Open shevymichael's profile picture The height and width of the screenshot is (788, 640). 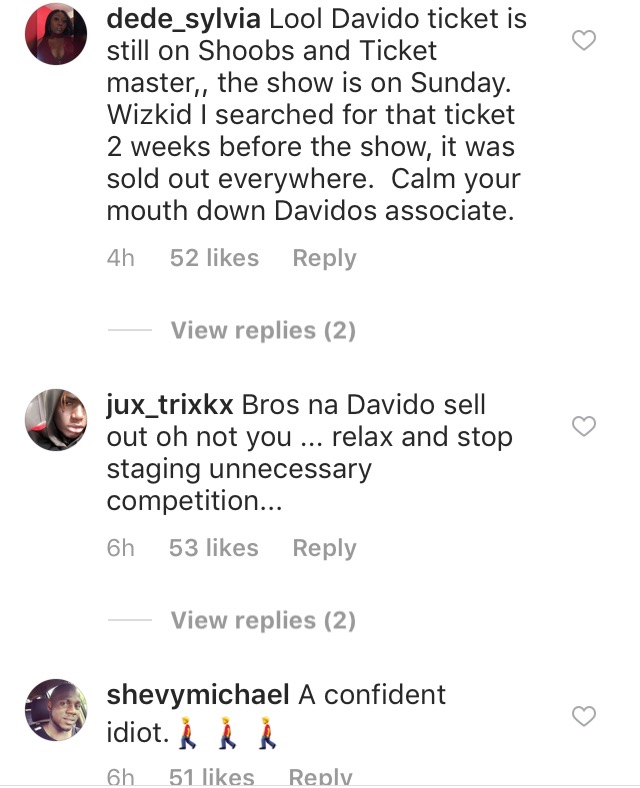coord(56,711)
